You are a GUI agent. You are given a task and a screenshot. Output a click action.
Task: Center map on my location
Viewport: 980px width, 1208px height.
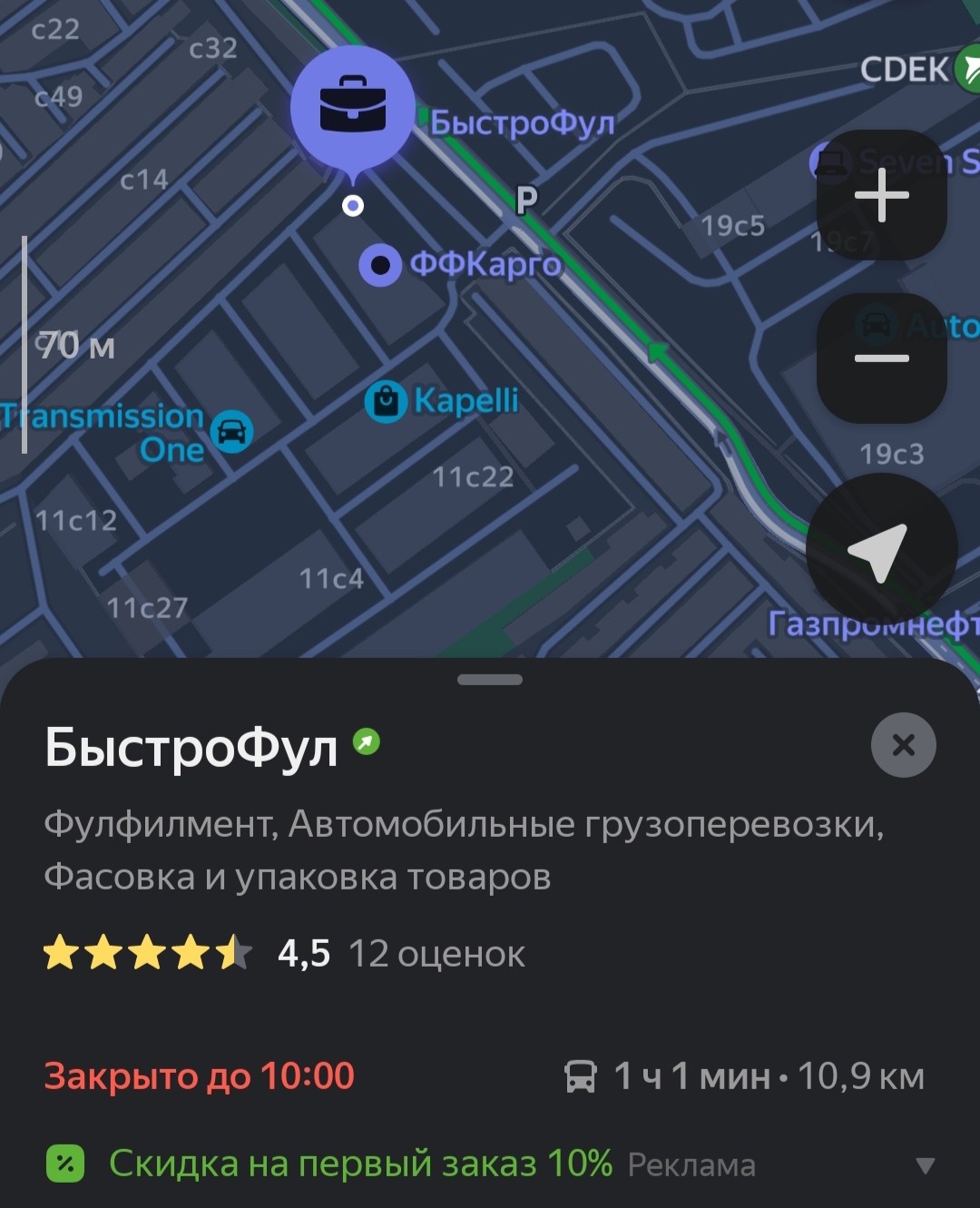point(880,550)
